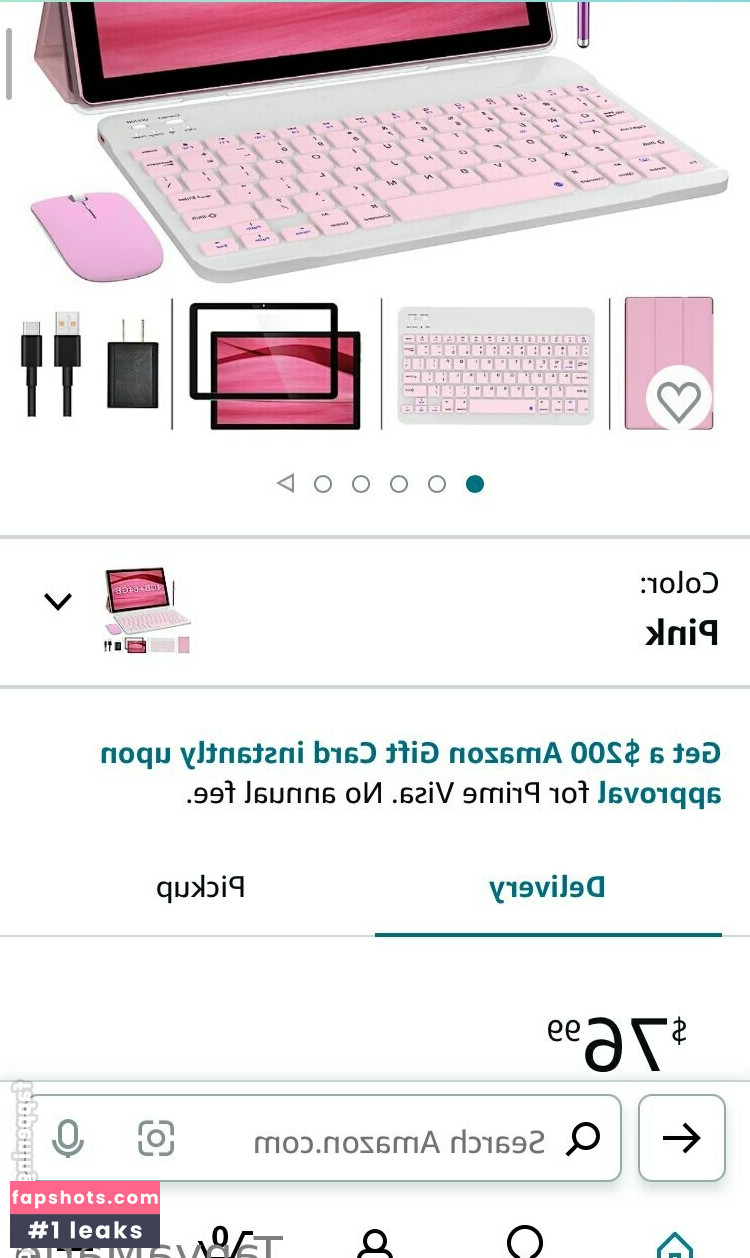Expand the Color: Pink selector
The image size is (750, 1258).
pos(58,601)
